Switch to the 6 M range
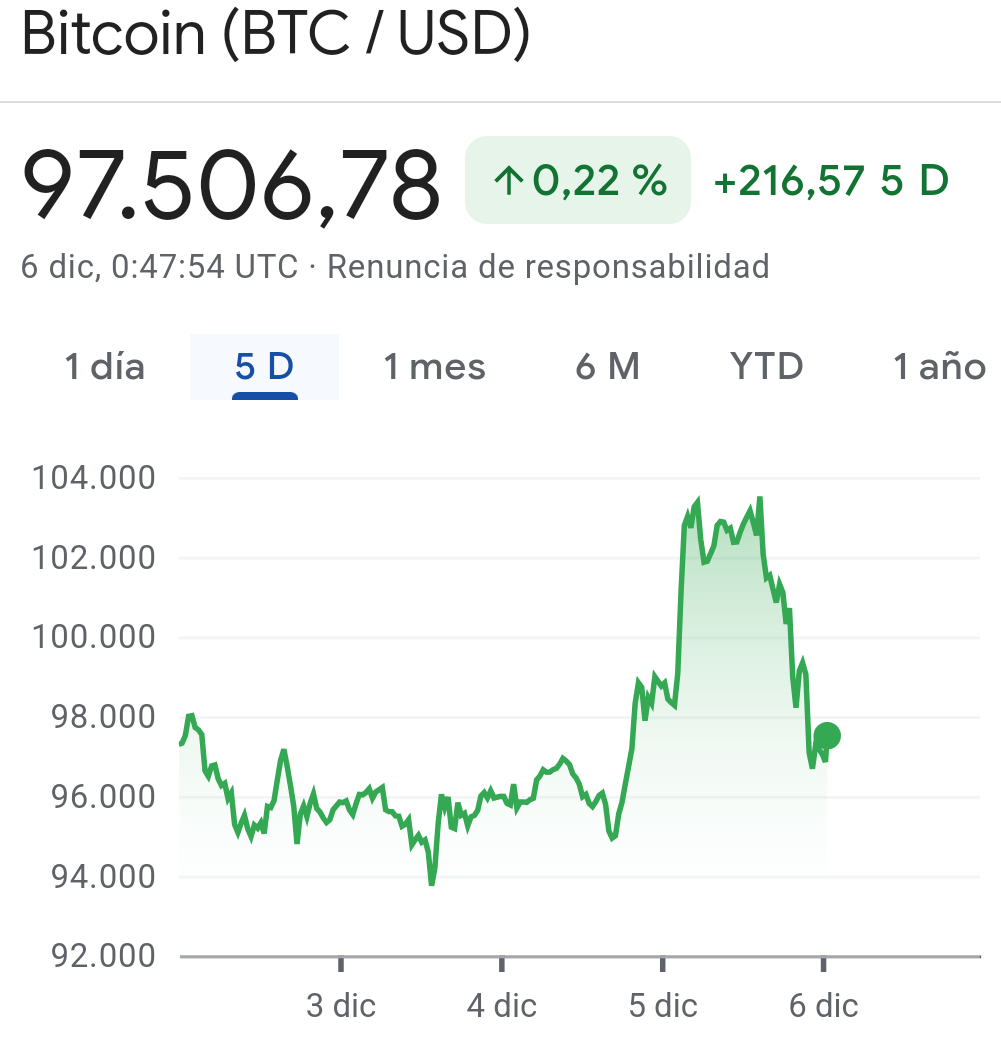 [x=607, y=367]
